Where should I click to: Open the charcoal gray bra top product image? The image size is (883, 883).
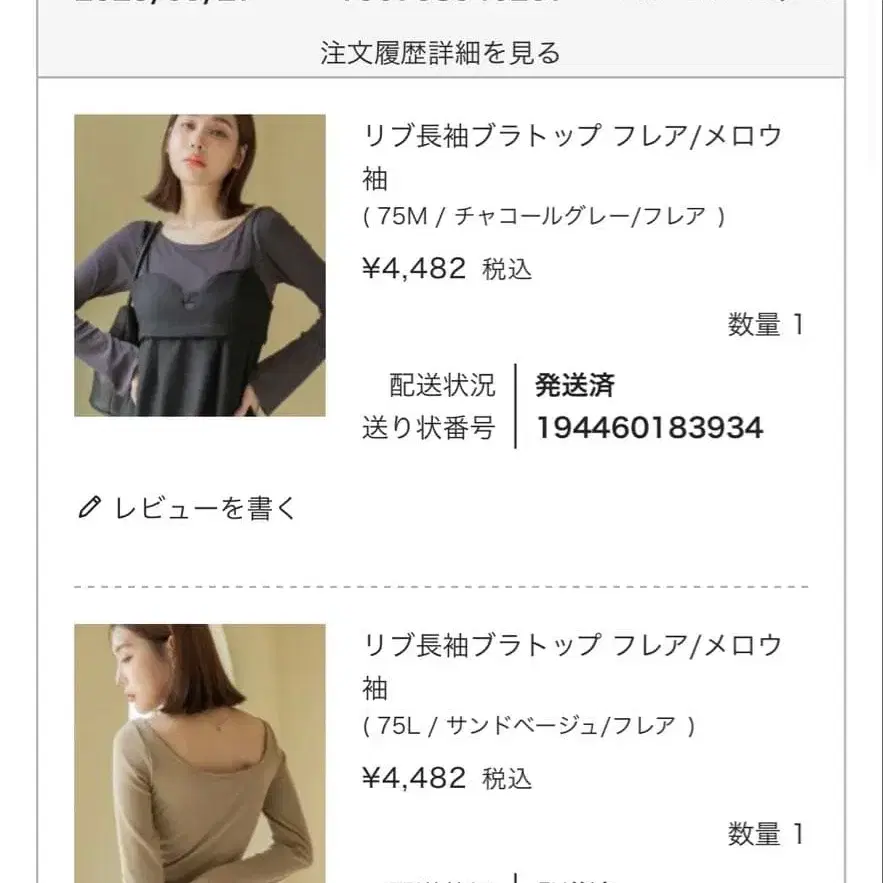[200, 265]
